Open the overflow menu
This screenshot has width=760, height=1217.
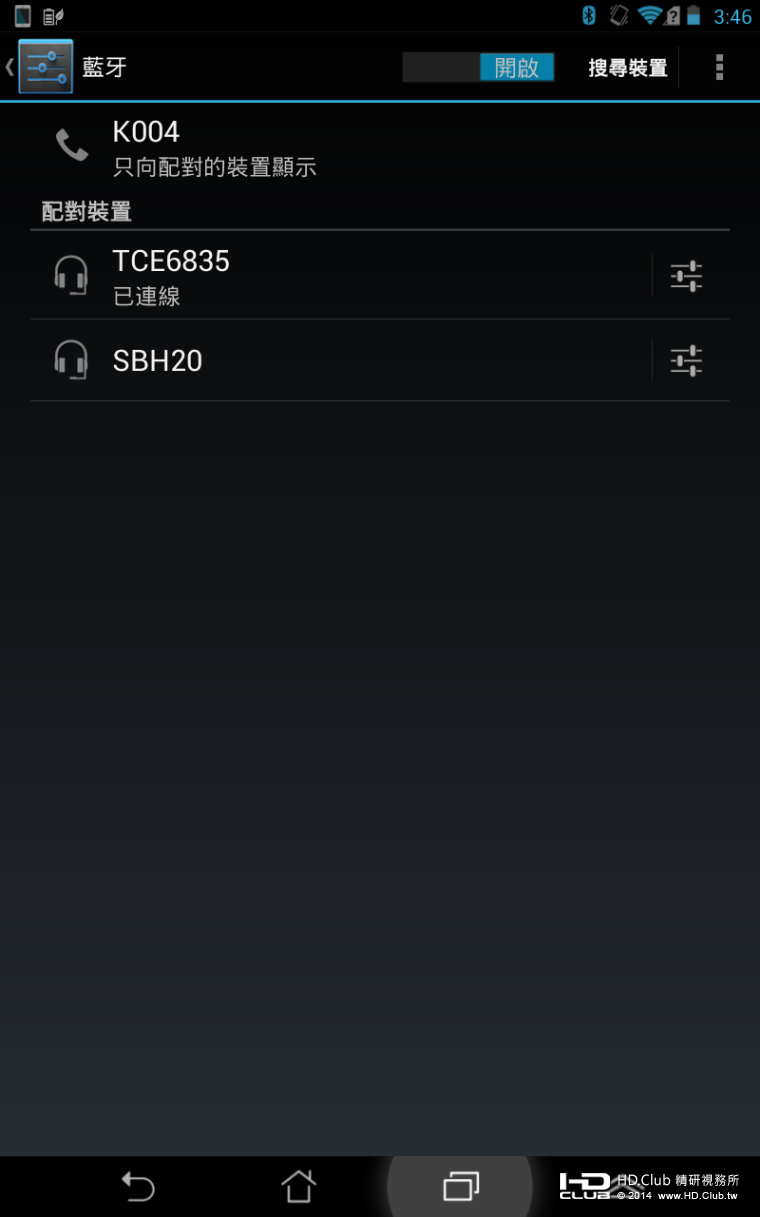[x=718, y=67]
